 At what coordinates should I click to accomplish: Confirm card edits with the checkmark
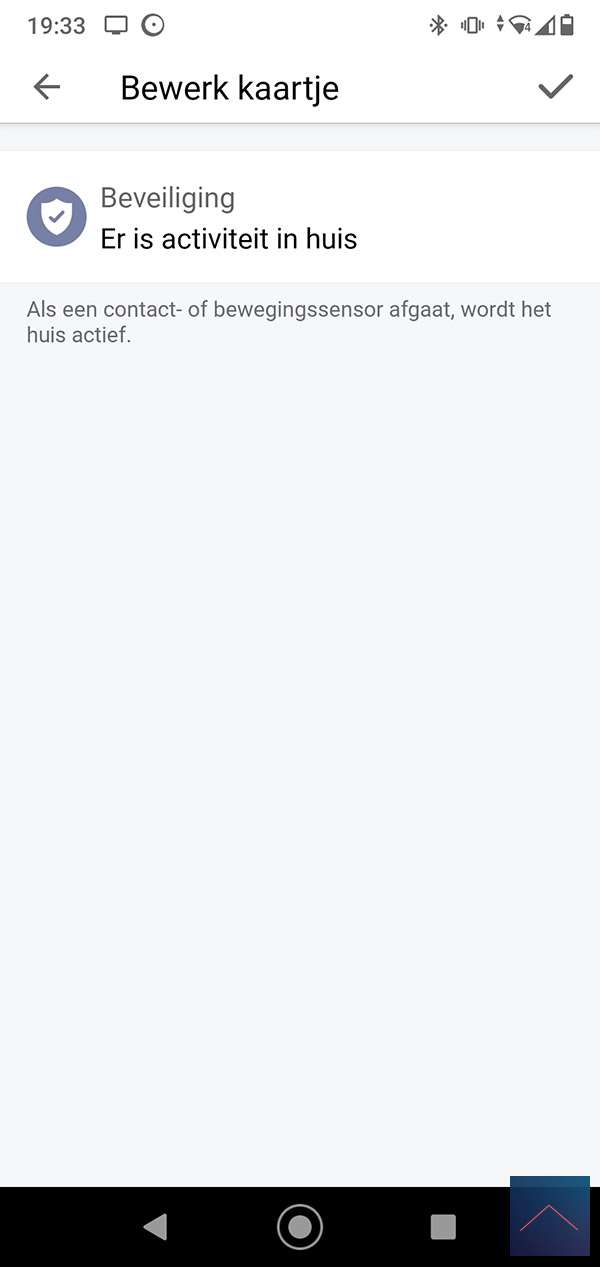pos(555,87)
